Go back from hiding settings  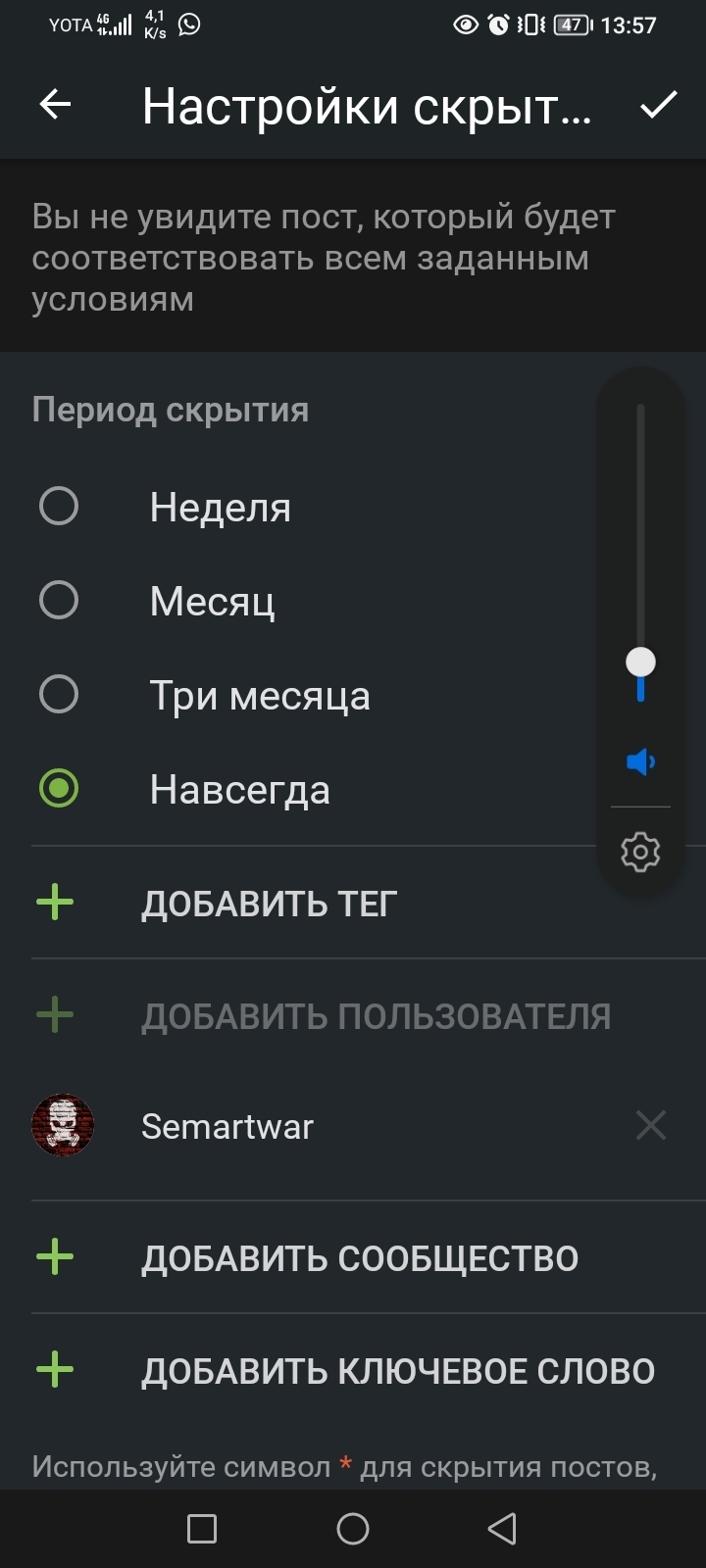click(x=56, y=105)
